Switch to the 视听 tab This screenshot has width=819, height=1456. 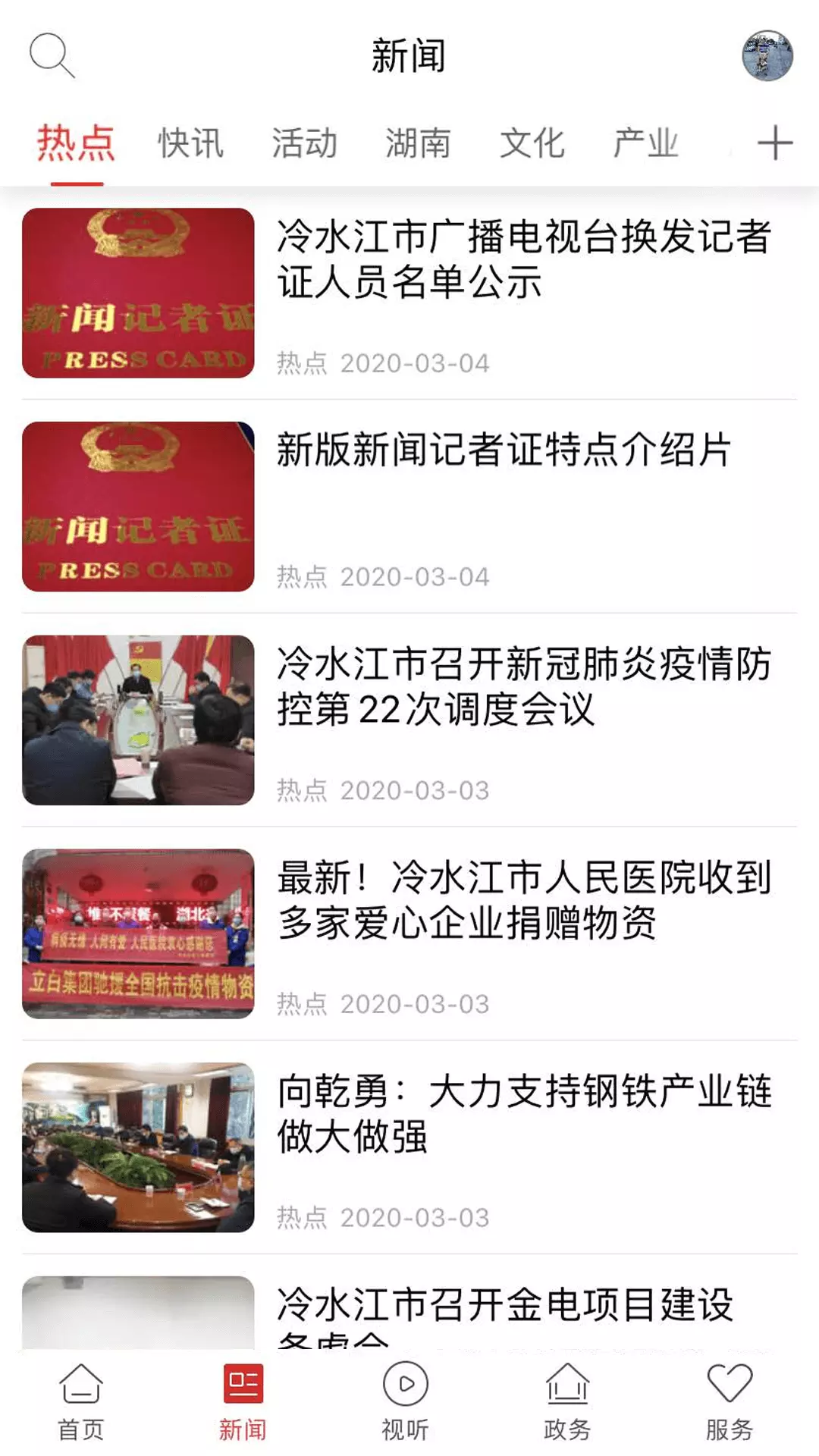(x=405, y=1402)
